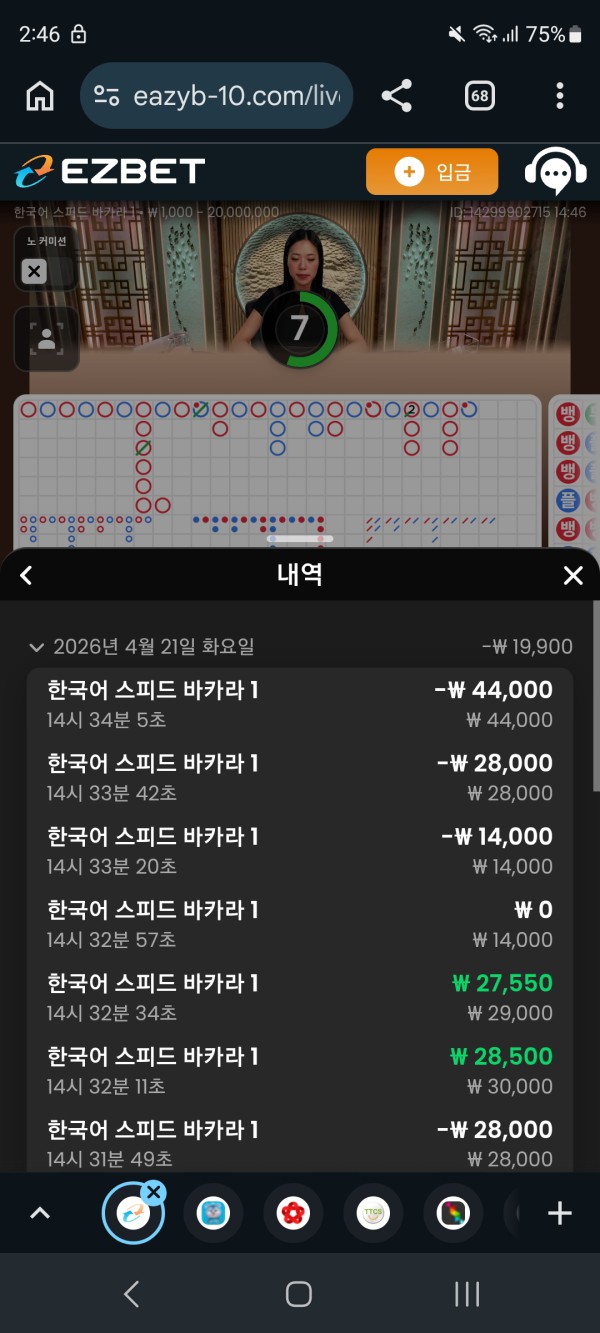Viewport: 600px width, 1333px height.
Task: Open the browser overflow menu
Action: [559, 96]
